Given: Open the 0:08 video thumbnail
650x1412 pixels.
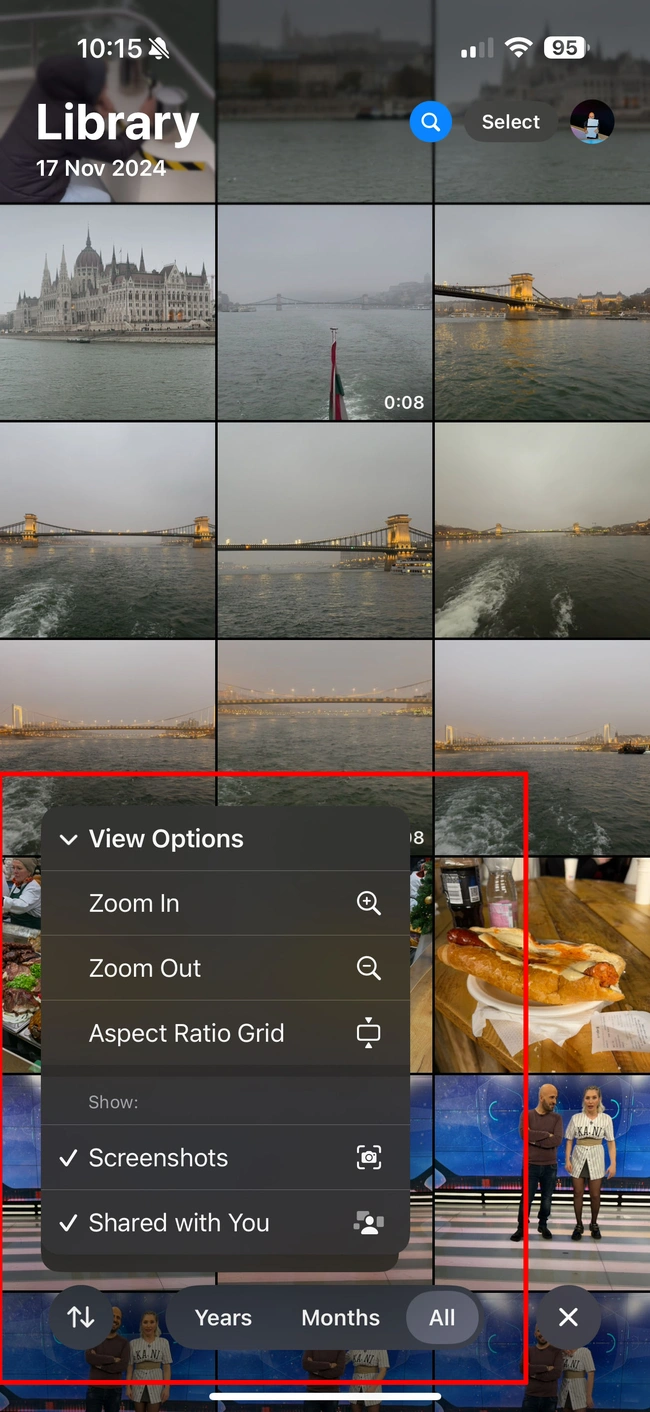Looking at the screenshot, I should click(325, 310).
